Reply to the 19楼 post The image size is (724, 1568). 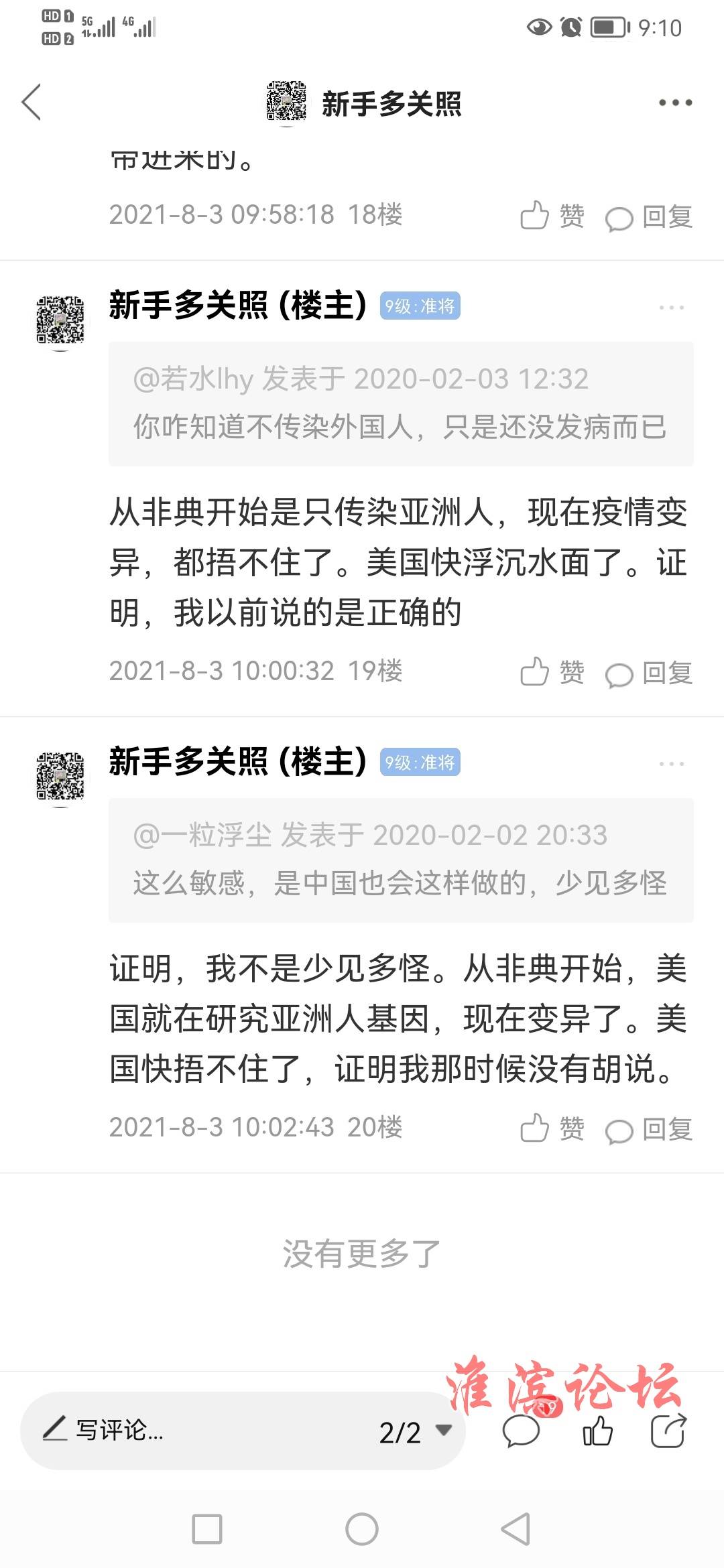click(x=649, y=673)
